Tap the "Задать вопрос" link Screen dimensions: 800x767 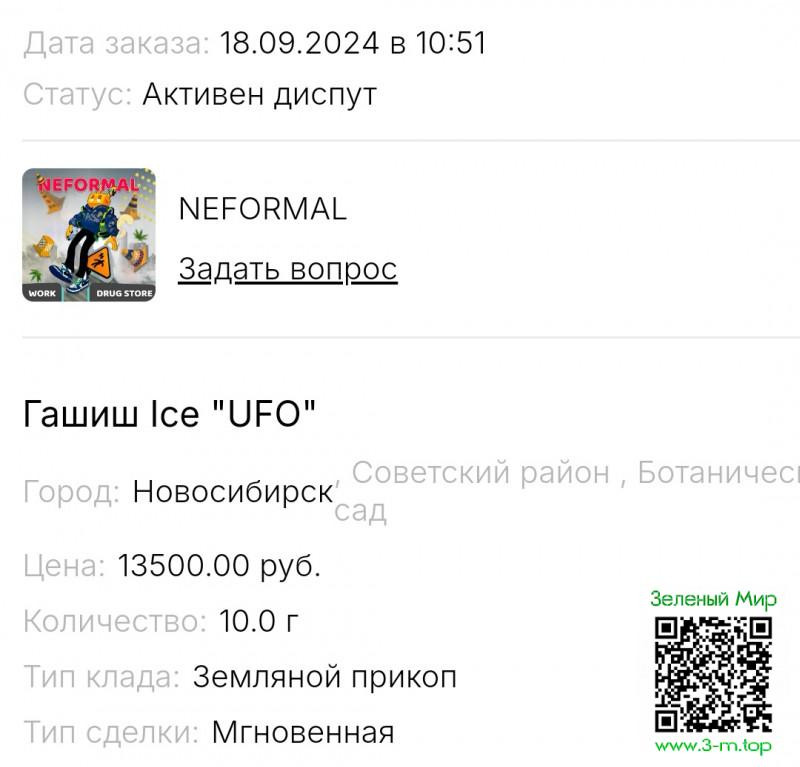point(287,269)
